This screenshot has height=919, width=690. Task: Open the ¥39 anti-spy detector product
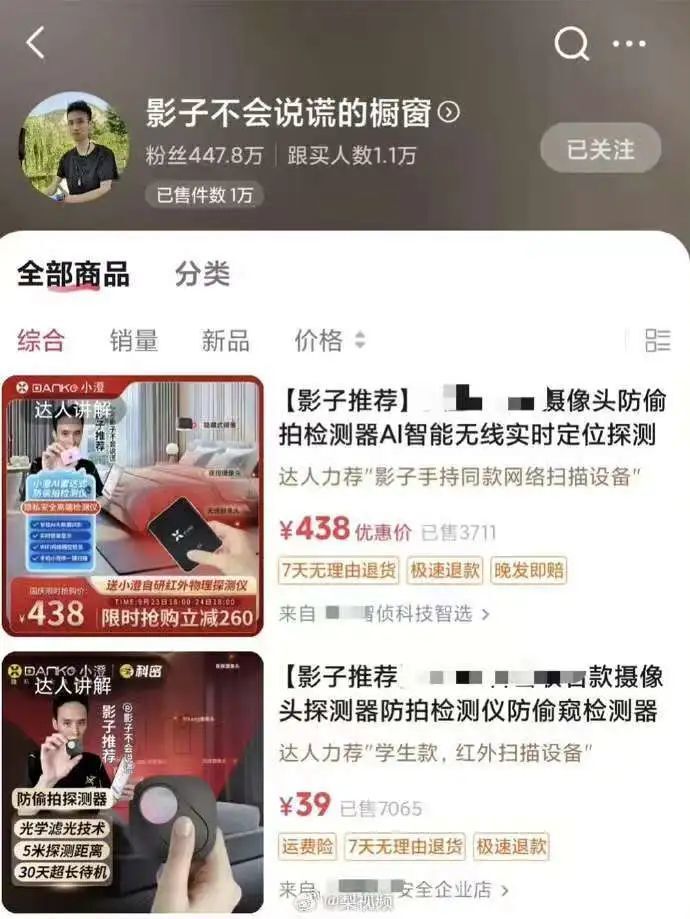point(470,694)
